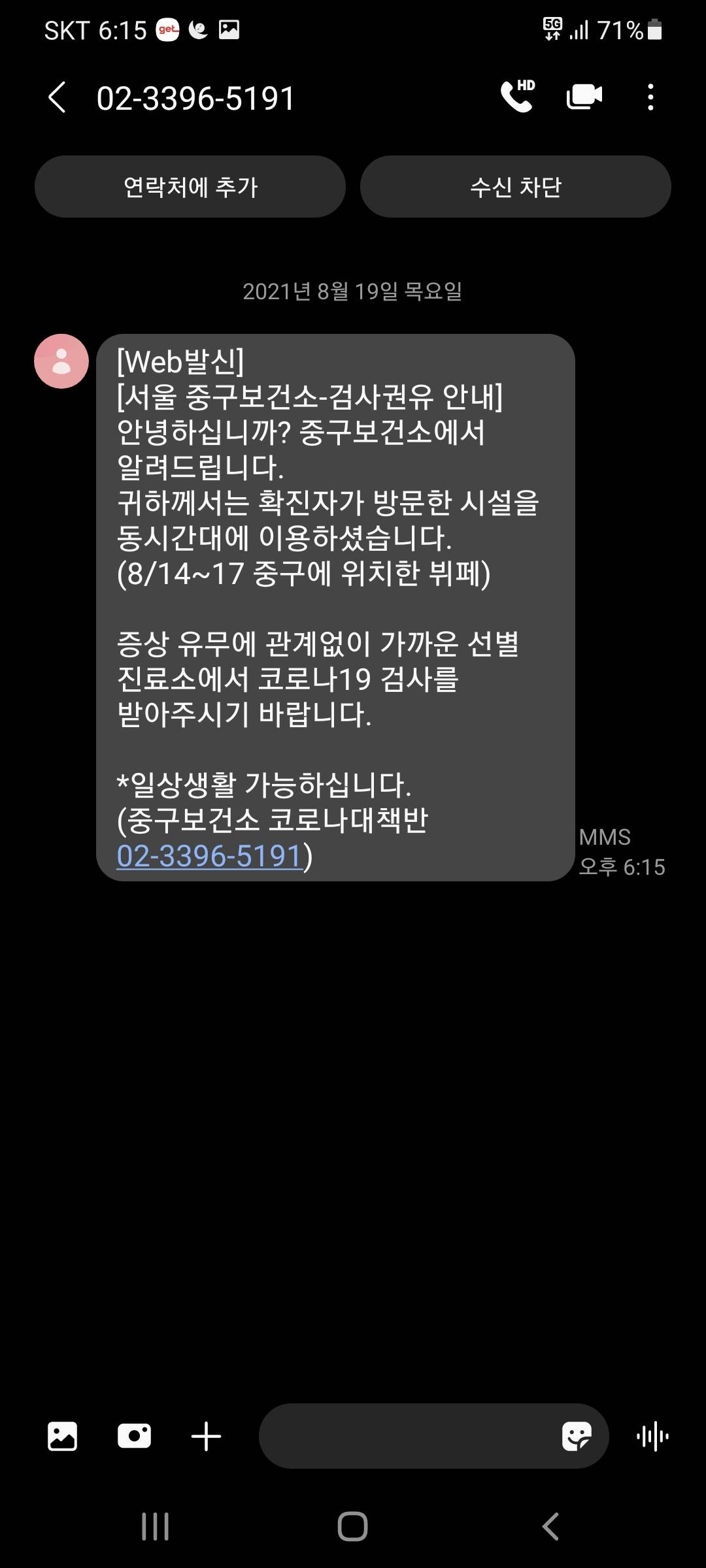
Task: Open the camera to take a photo
Action: point(134,1437)
